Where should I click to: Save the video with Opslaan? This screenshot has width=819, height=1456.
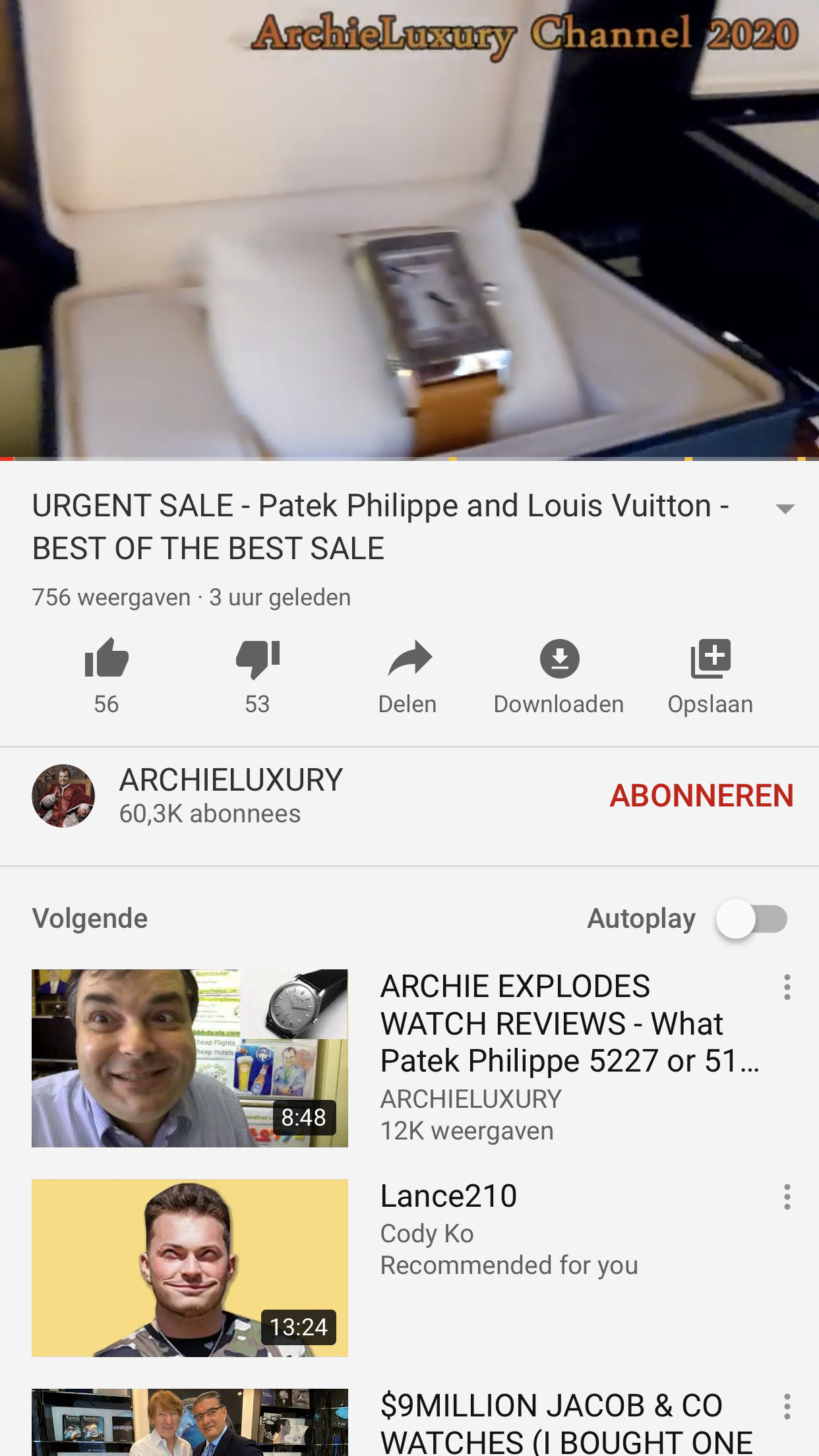coord(710,676)
